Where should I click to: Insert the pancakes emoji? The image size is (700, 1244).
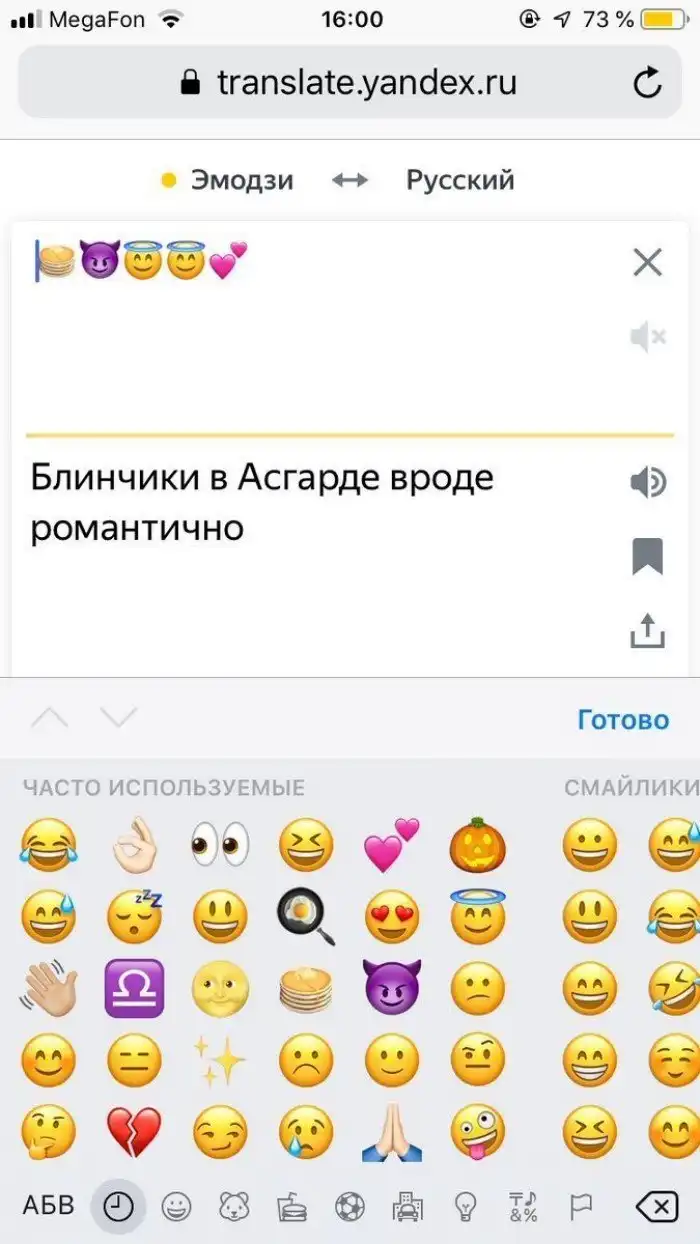[x=306, y=990]
